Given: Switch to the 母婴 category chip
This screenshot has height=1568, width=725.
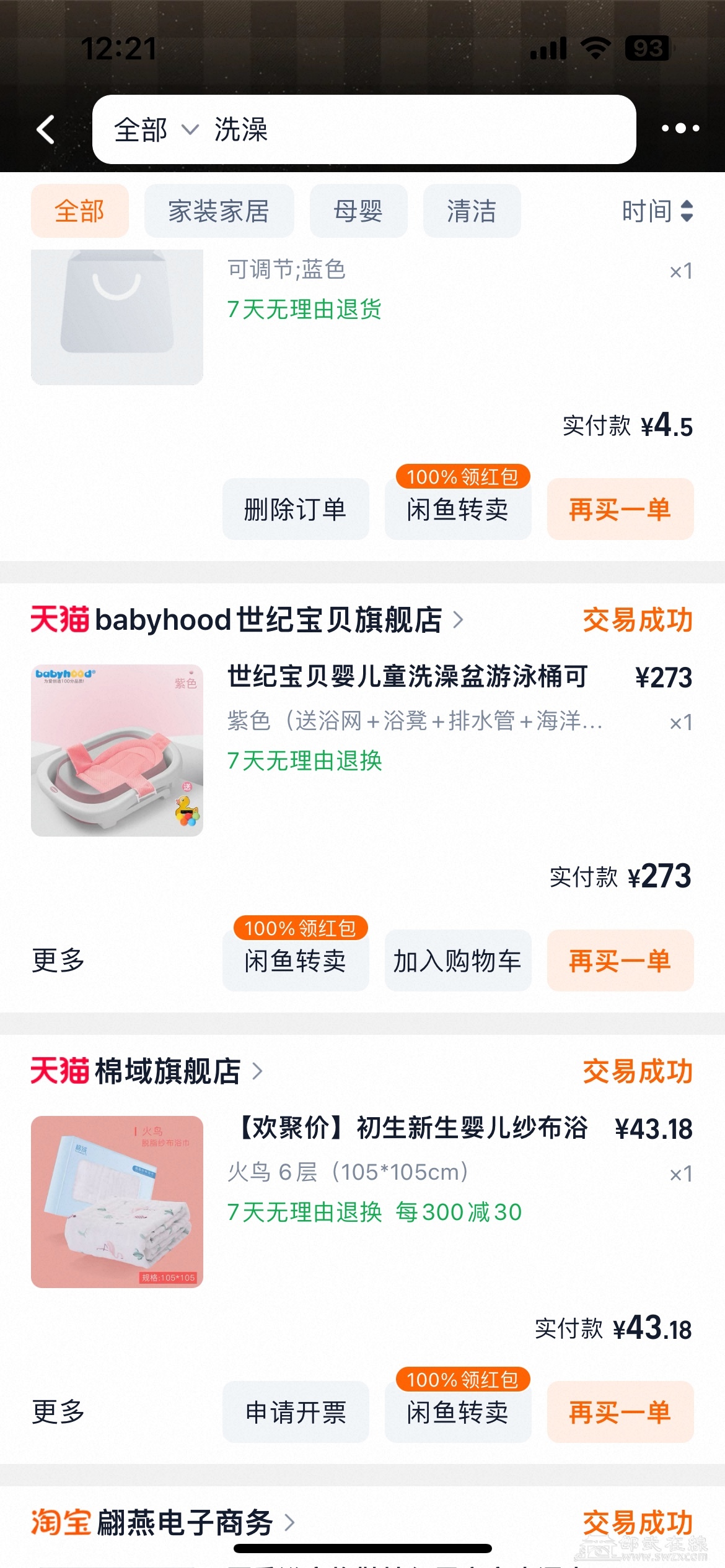Looking at the screenshot, I should [358, 211].
